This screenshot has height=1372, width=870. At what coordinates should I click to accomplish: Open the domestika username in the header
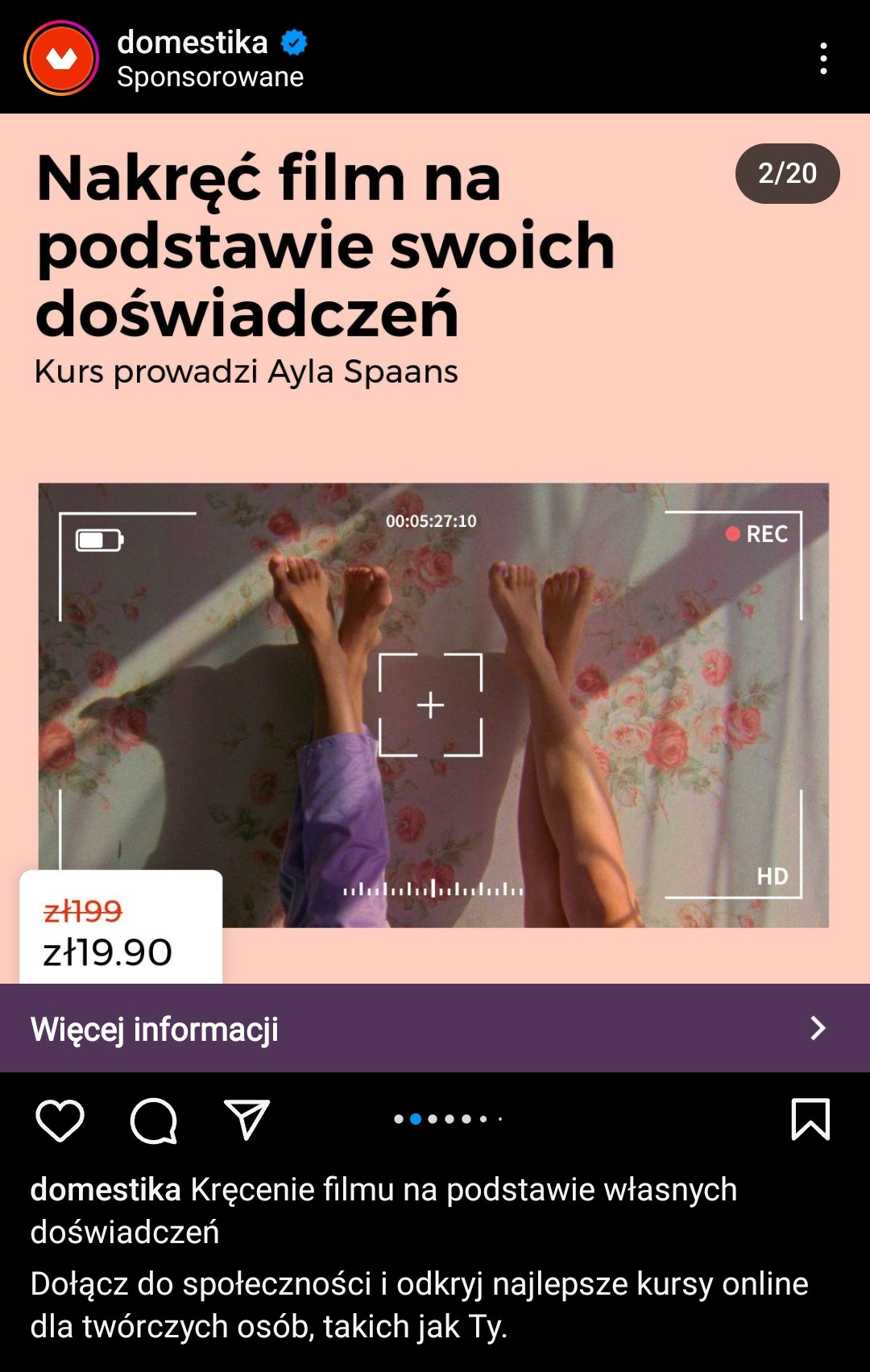pyautogui.click(x=193, y=42)
